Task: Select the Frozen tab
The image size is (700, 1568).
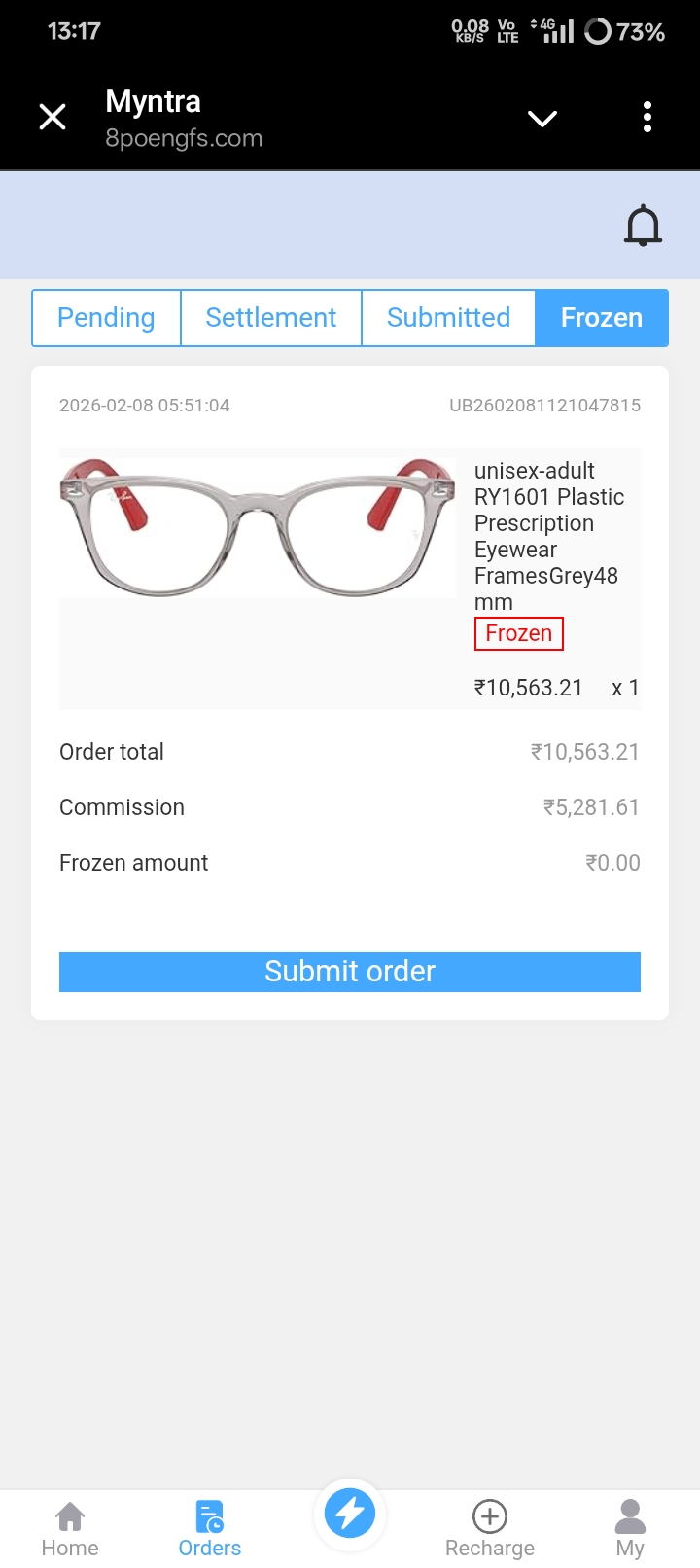Action: [601, 318]
